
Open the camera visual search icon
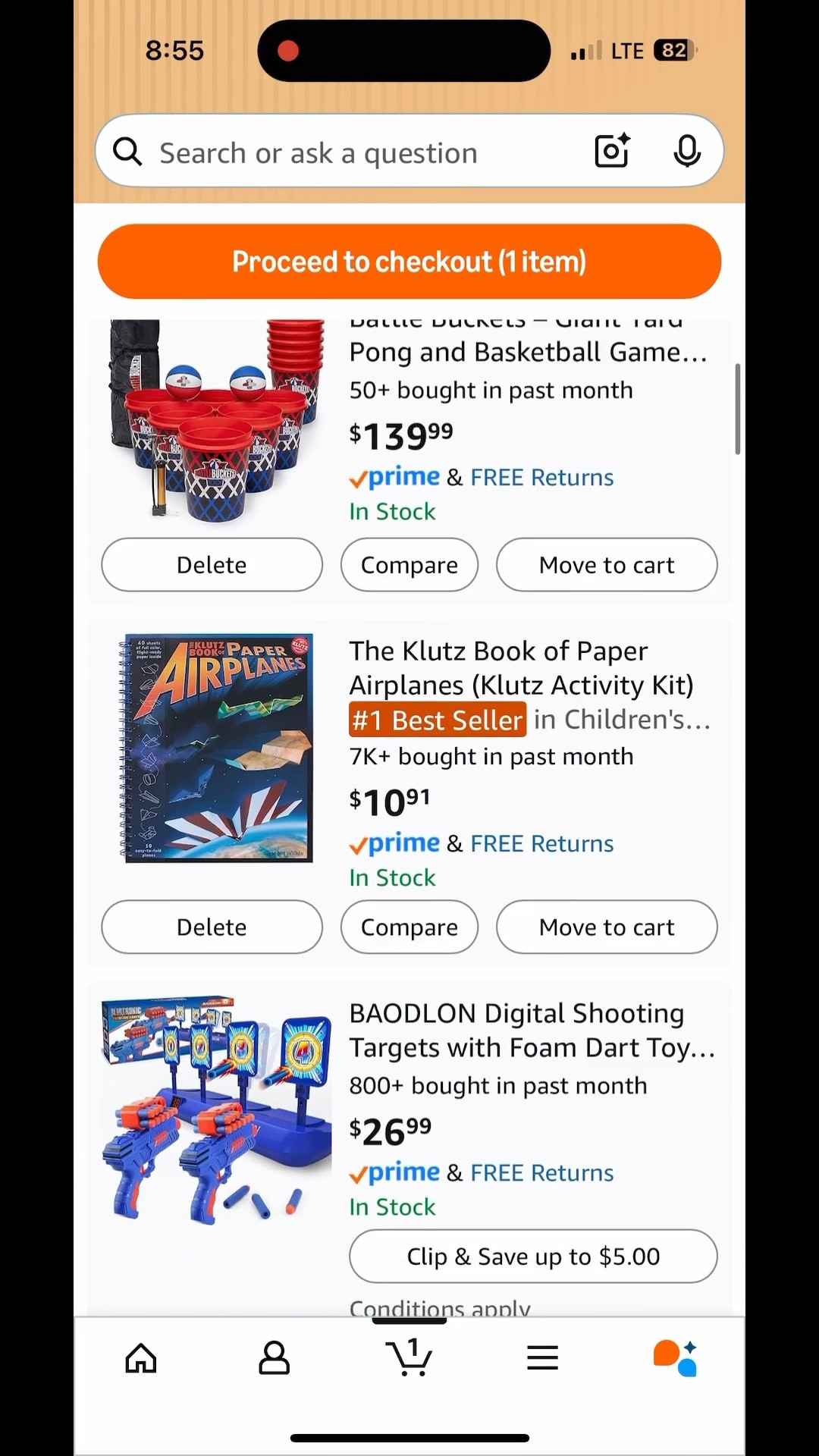[611, 151]
